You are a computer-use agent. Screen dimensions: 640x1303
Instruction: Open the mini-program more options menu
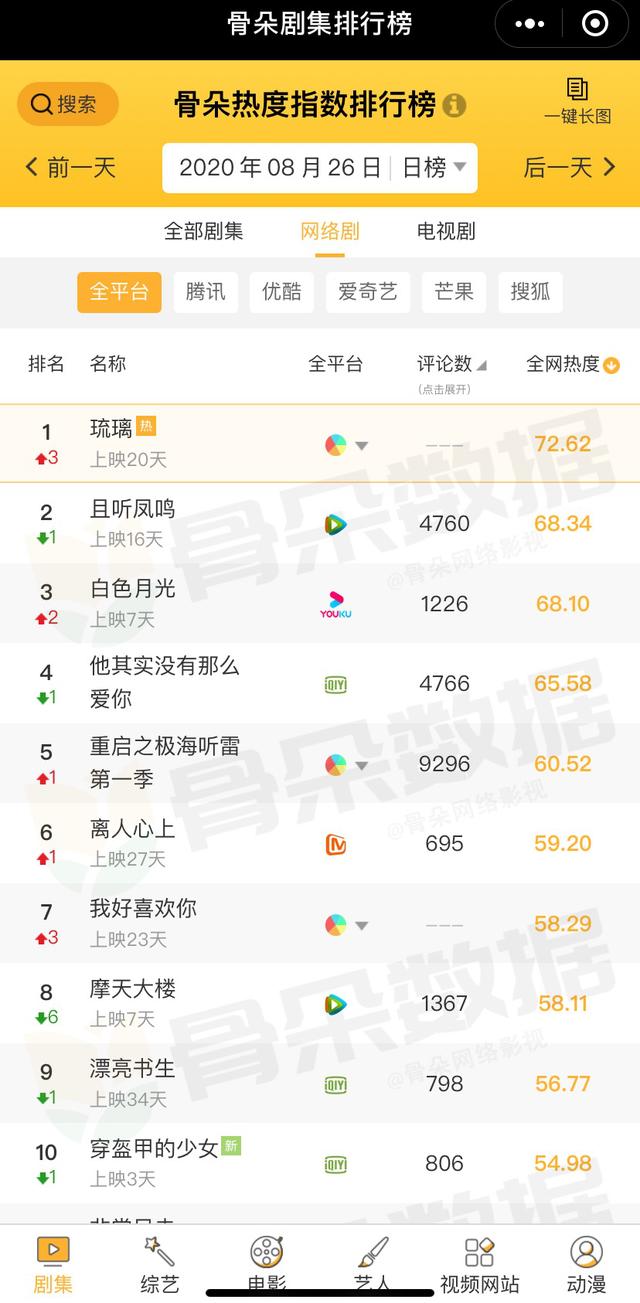(x=529, y=25)
